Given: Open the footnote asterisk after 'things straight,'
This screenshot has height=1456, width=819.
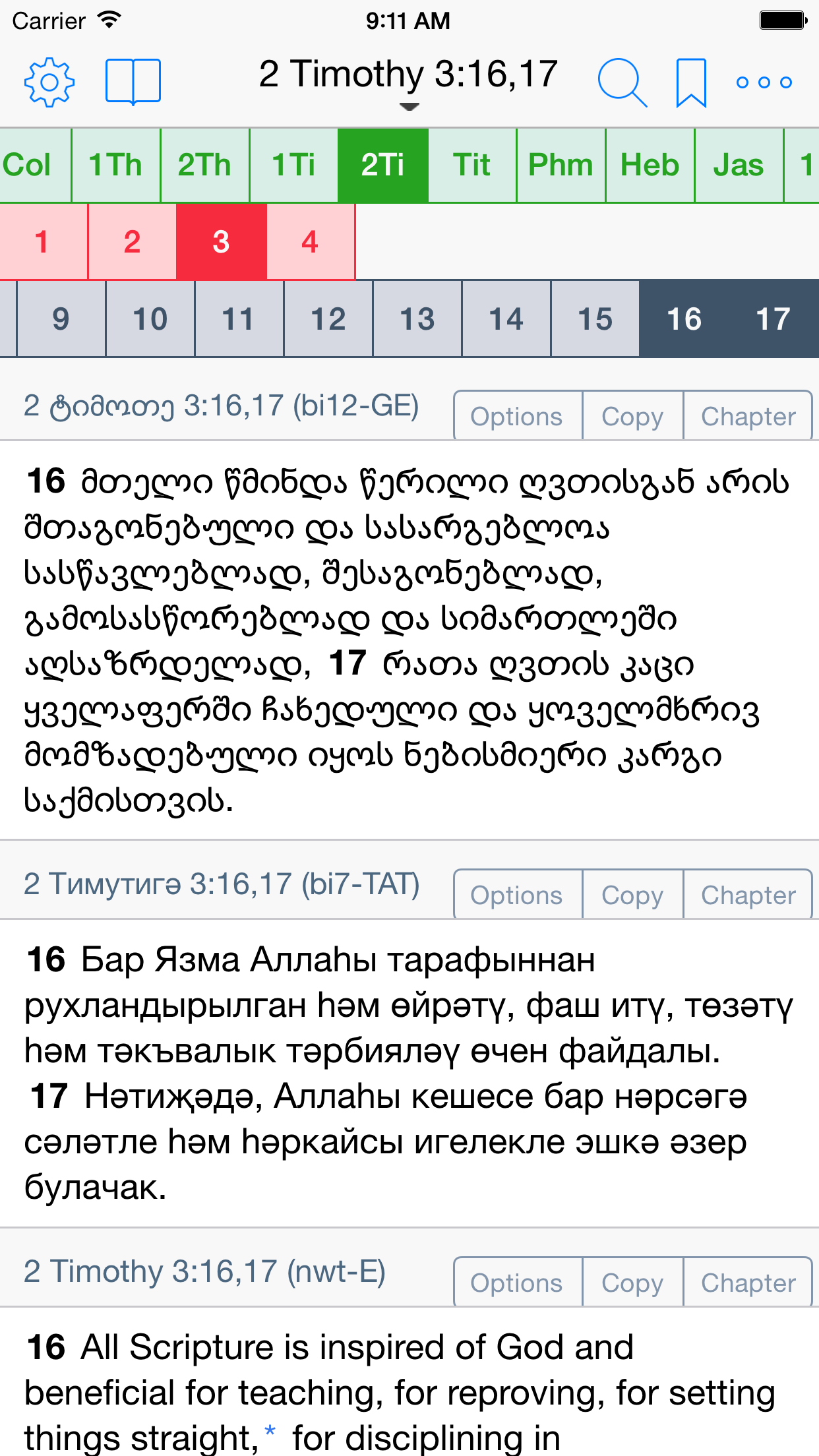Looking at the screenshot, I should click(x=270, y=1431).
